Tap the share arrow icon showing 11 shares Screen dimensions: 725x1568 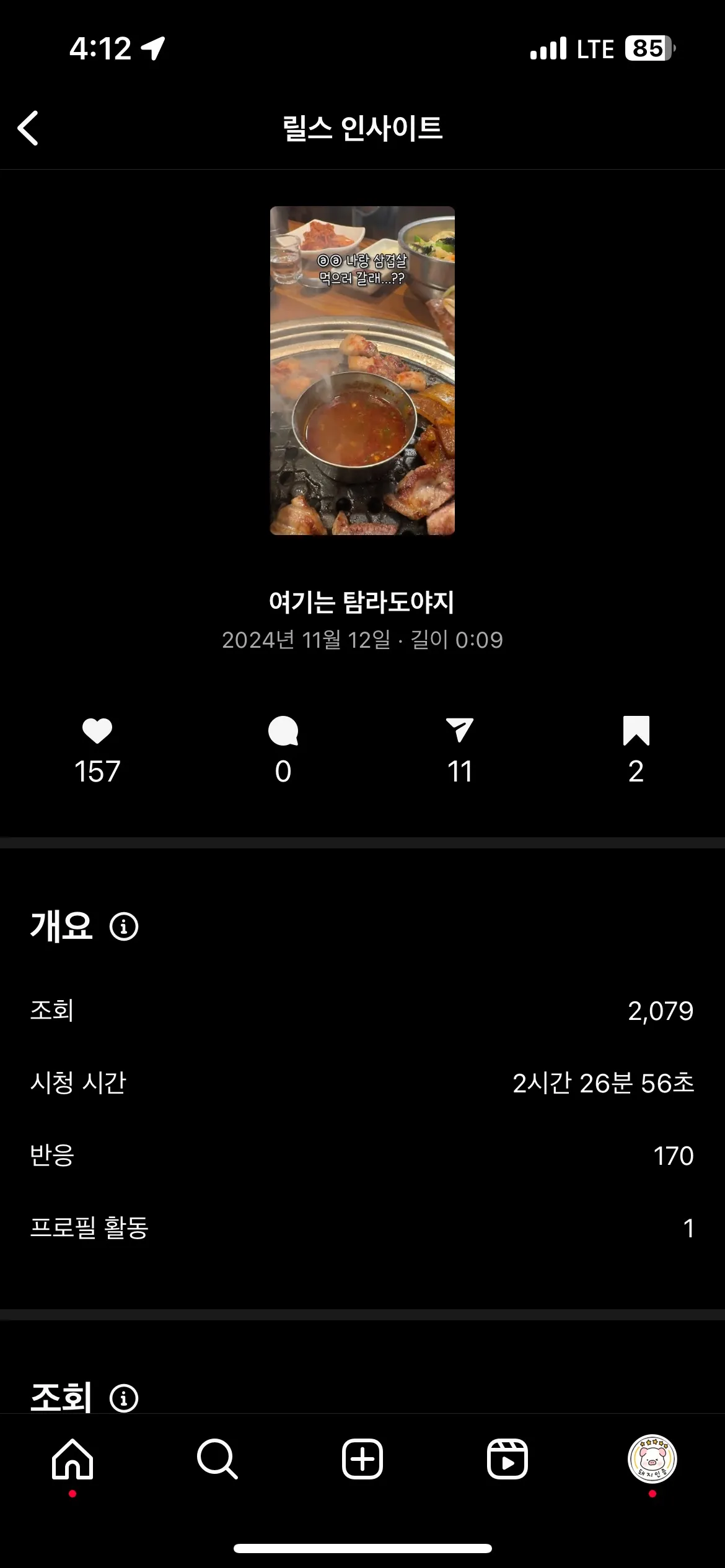click(460, 737)
